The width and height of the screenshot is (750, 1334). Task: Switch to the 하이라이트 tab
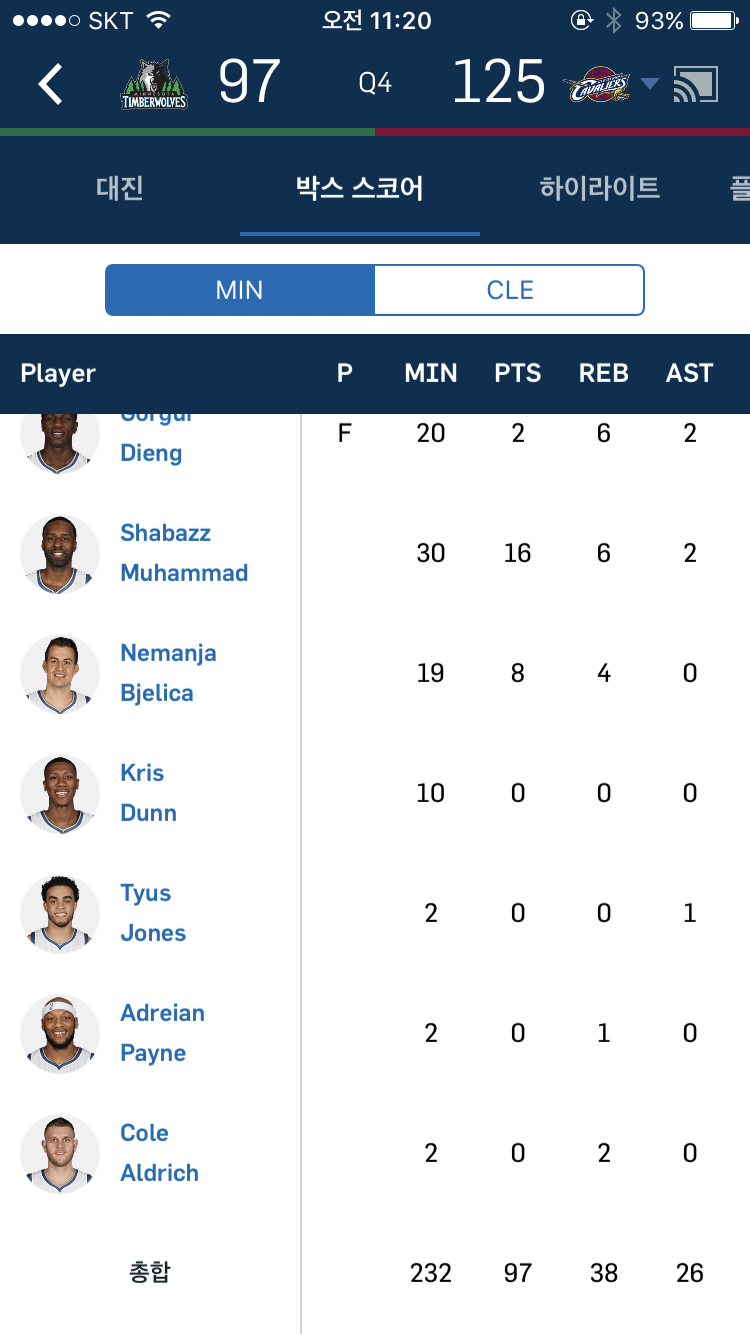tap(600, 188)
